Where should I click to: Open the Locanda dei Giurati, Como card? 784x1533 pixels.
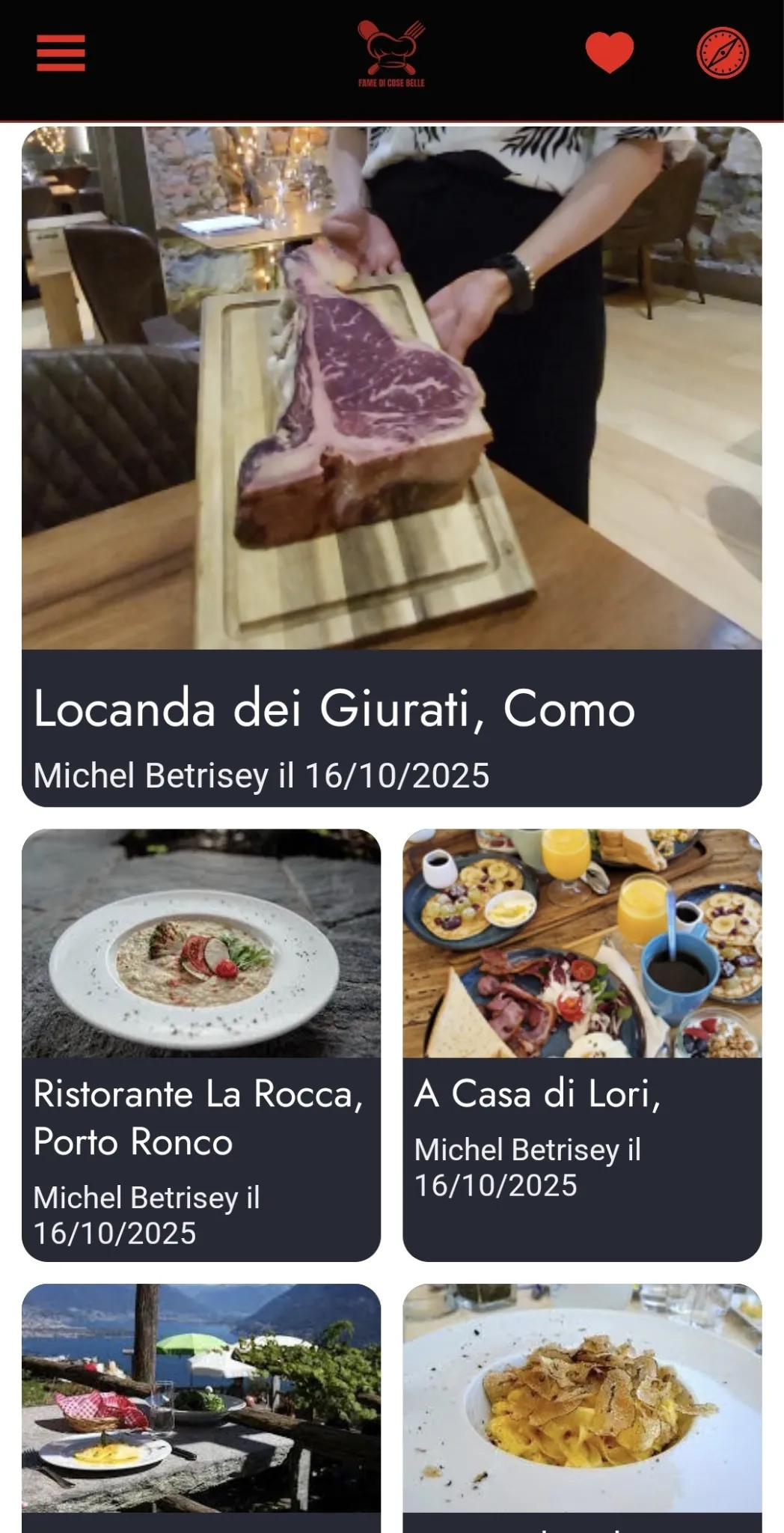coord(391,466)
